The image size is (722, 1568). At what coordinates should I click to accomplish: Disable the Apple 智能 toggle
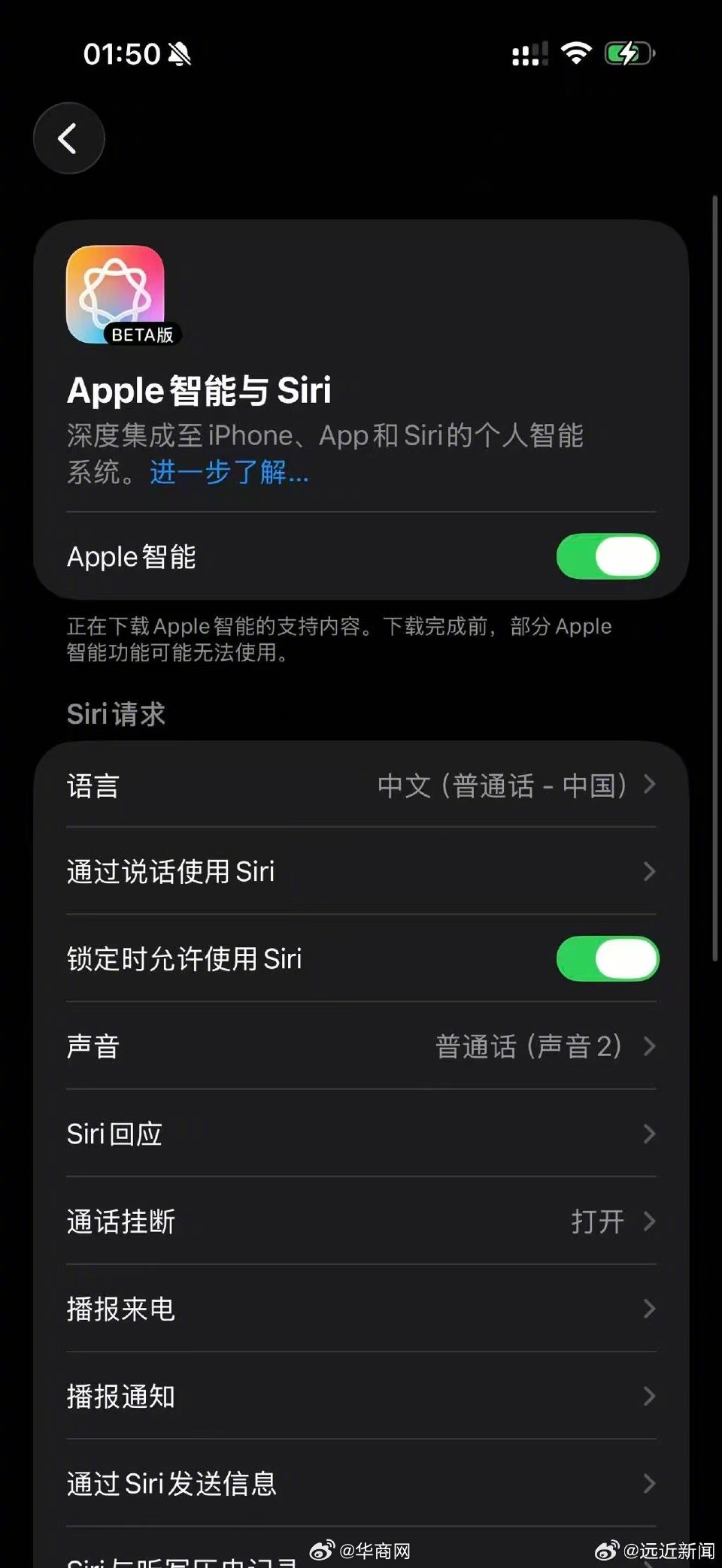608,556
